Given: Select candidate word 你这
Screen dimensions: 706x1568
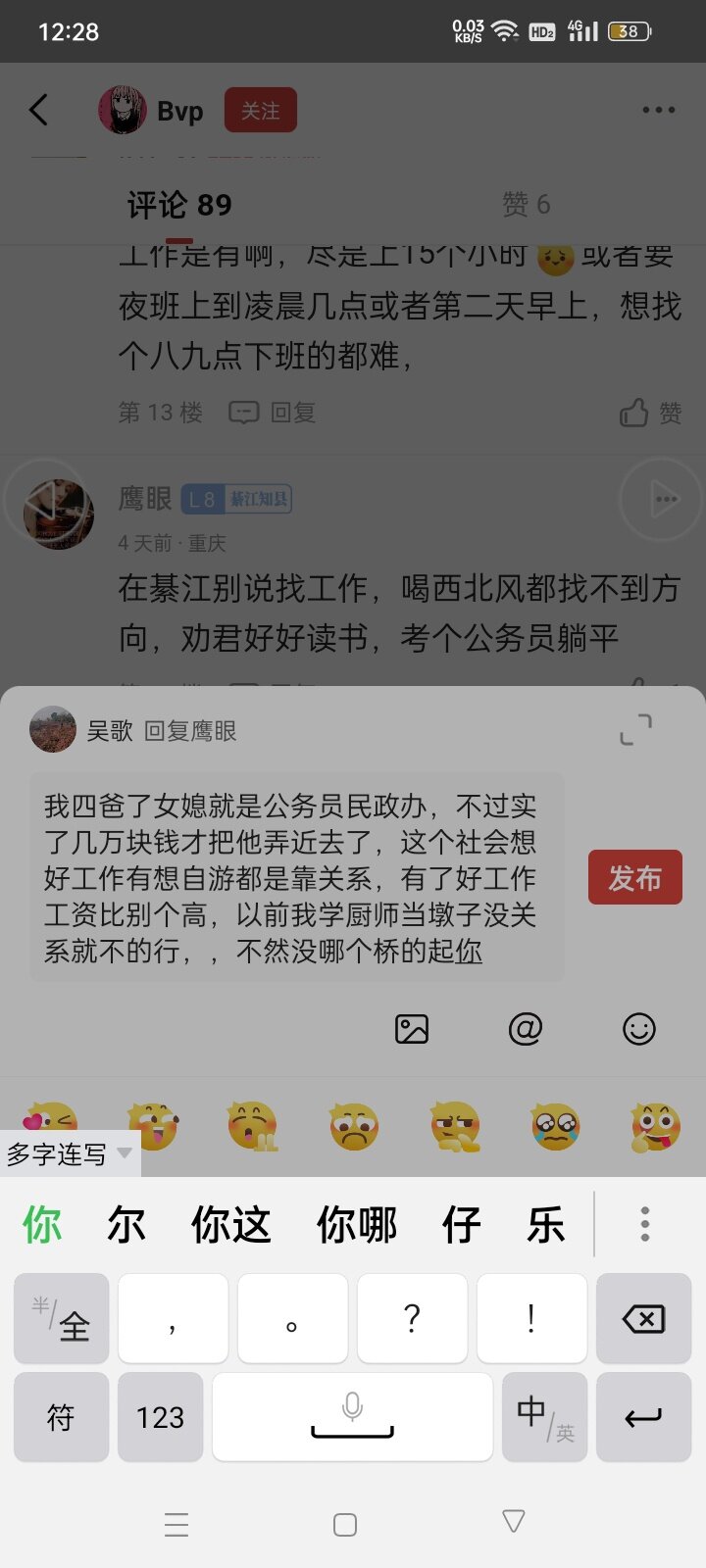Looking at the screenshot, I should (231, 1225).
